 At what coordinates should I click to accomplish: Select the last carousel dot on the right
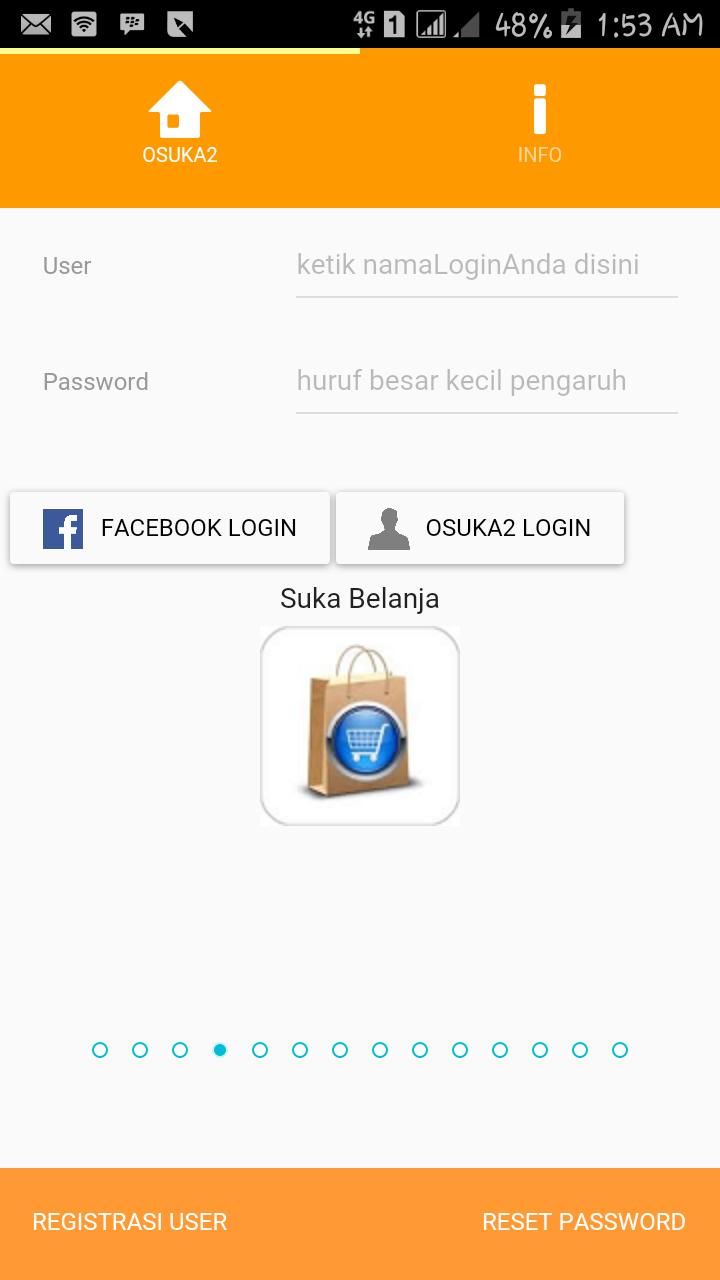620,1050
